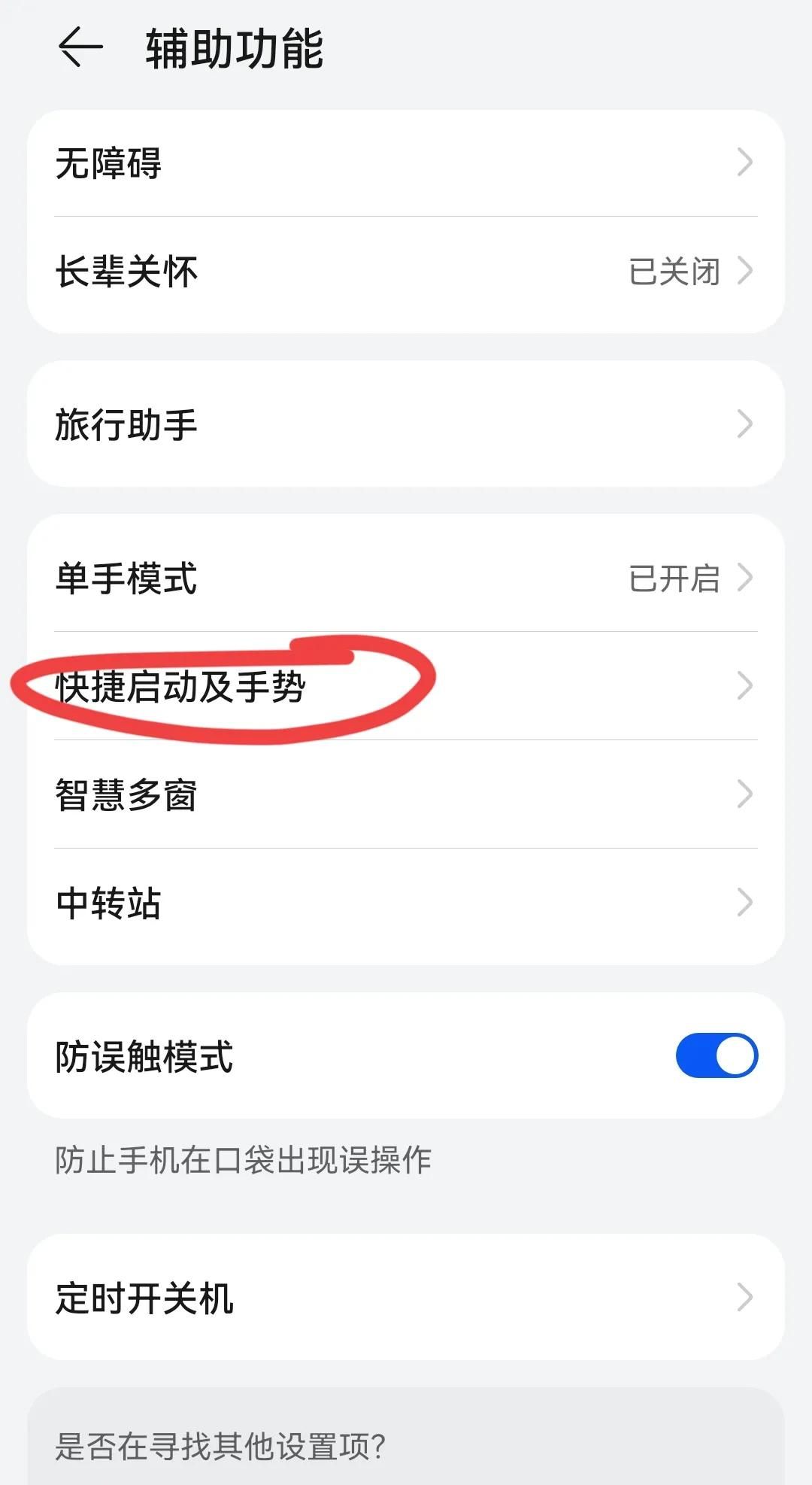Screen dimensions: 812x1485
Task: Go back from 辅助功能 page
Action: (80, 47)
